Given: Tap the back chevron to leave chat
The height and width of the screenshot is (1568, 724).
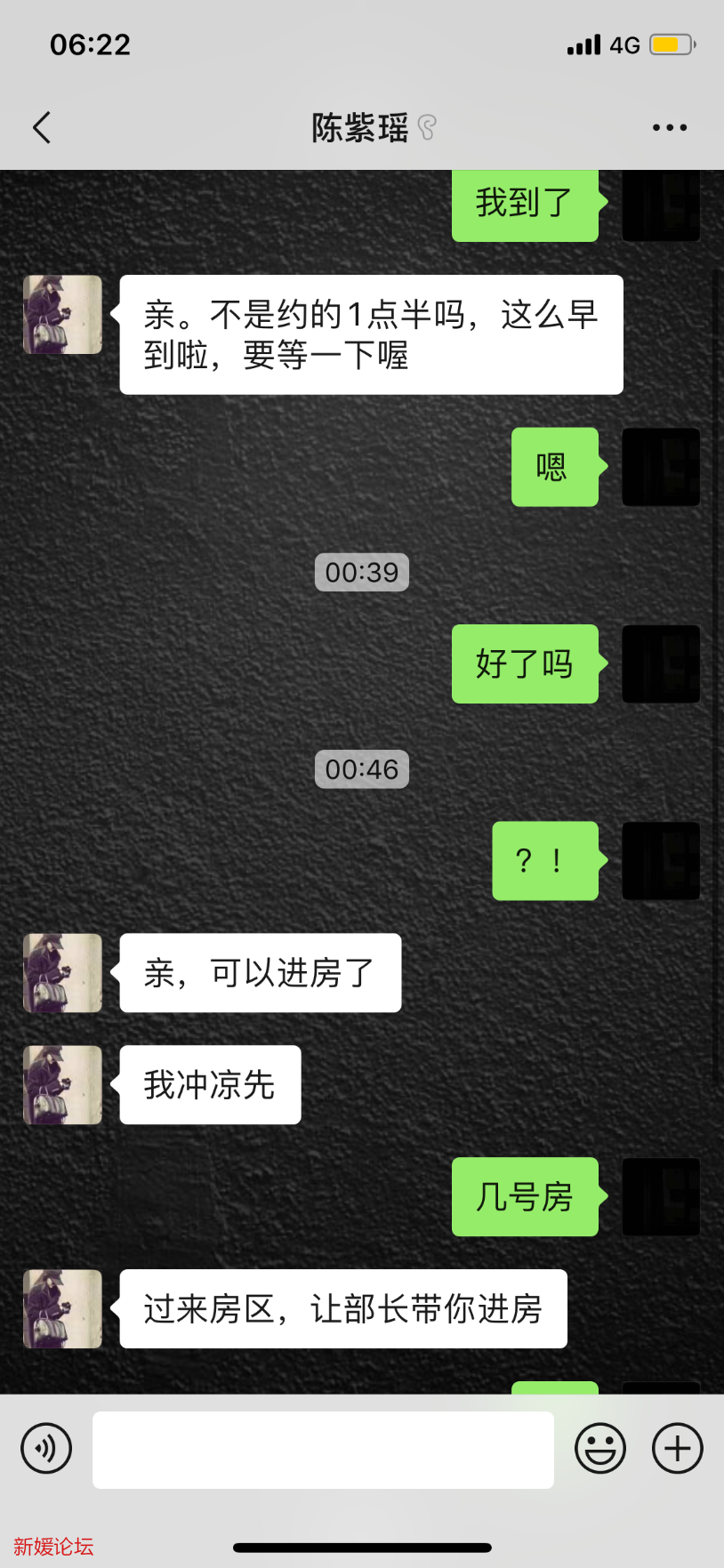Looking at the screenshot, I should (42, 127).
